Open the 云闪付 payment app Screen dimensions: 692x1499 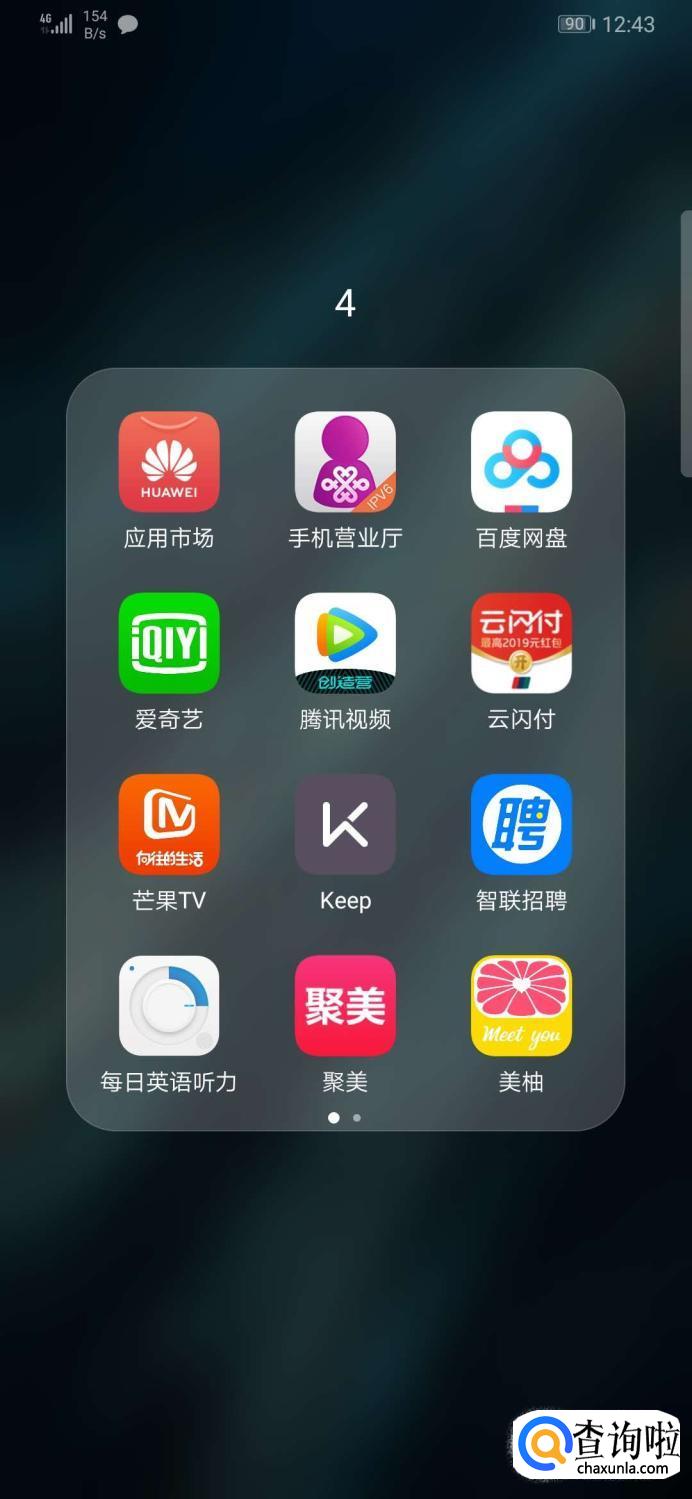pyautogui.click(x=521, y=643)
